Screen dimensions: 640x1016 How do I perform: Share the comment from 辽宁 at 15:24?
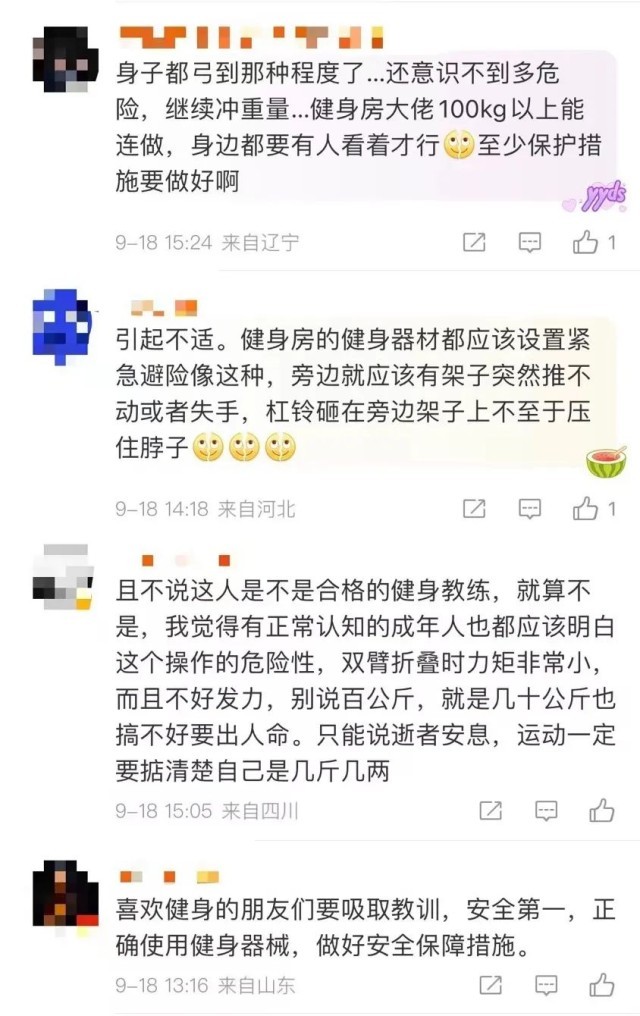tap(474, 242)
